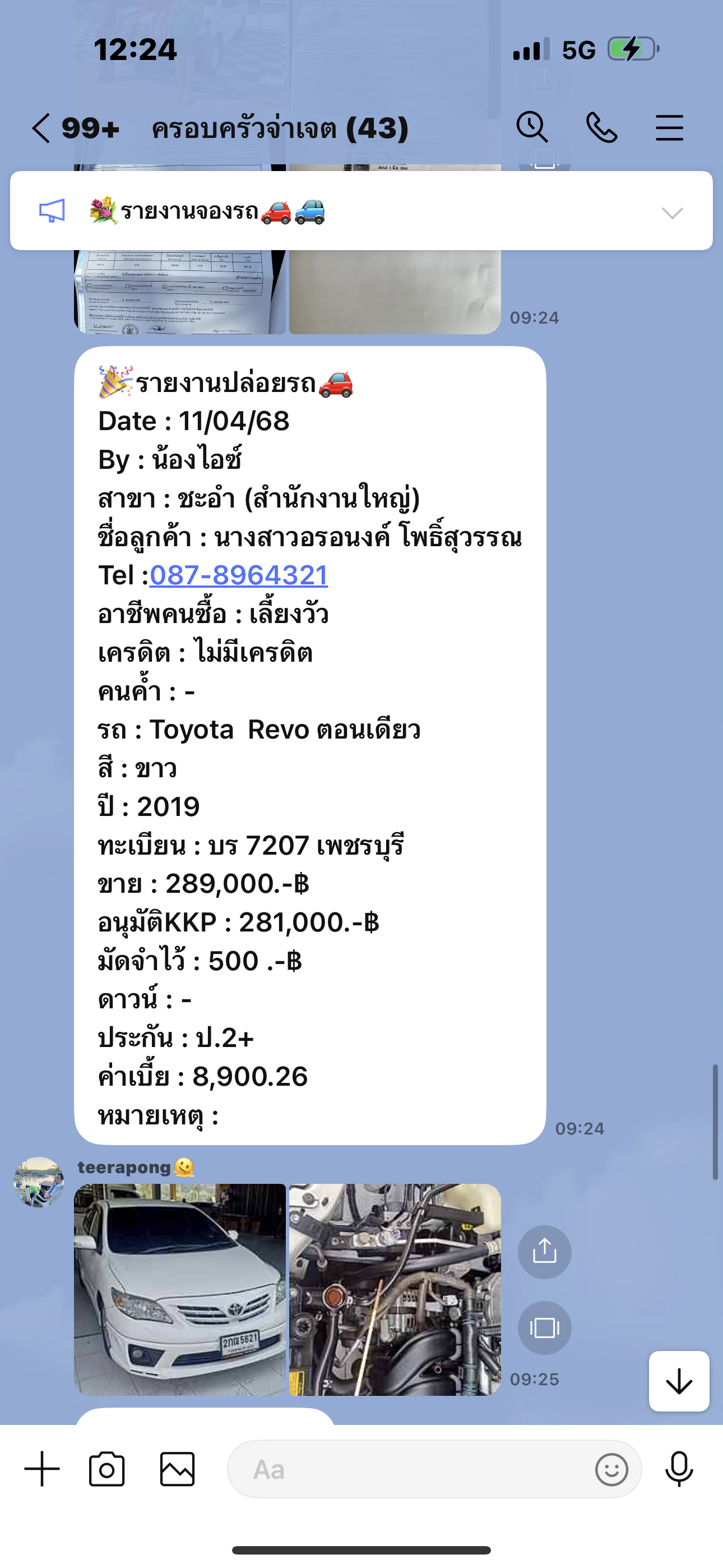Open the camera
The height and width of the screenshot is (1568, 723).
pyautogui.click(x=107, y=1469)
